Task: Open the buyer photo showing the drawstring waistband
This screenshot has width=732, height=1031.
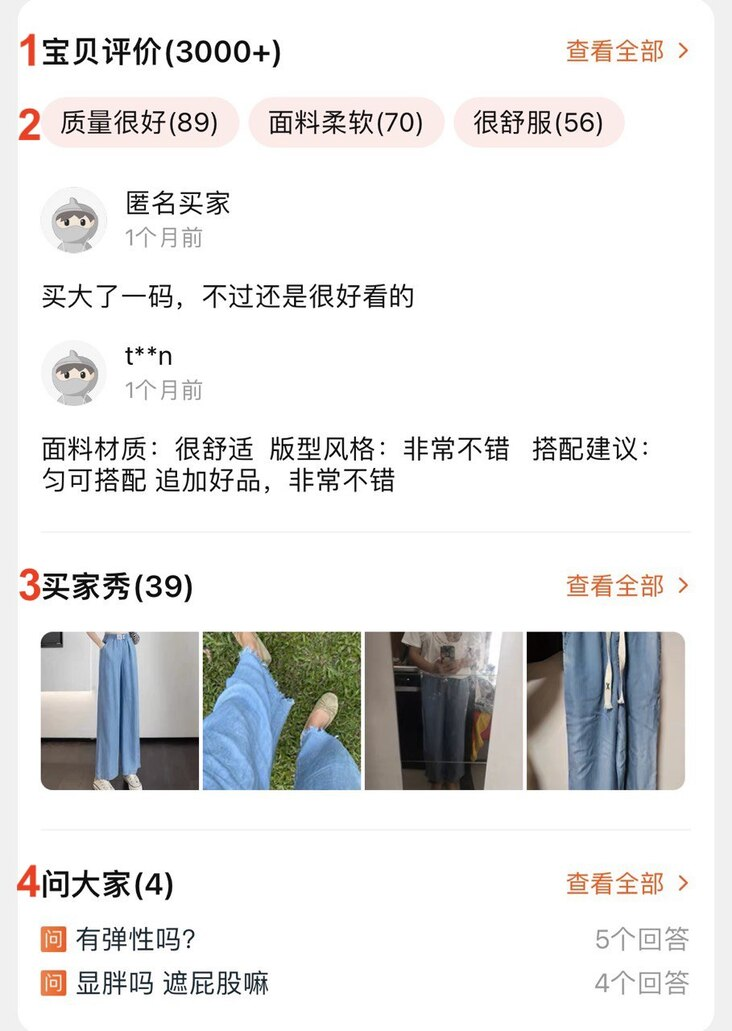Action: click(605, 711)
